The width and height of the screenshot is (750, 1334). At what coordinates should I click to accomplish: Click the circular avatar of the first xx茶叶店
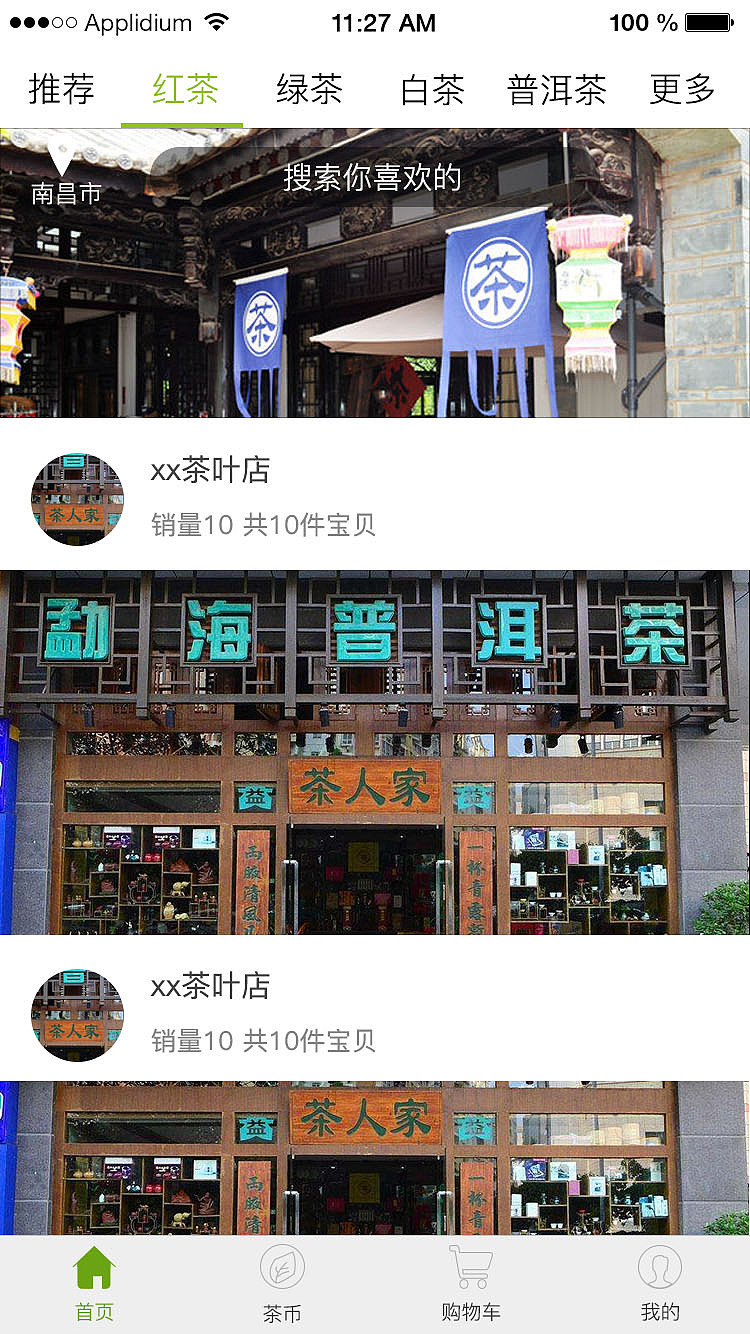pos(77,499)
